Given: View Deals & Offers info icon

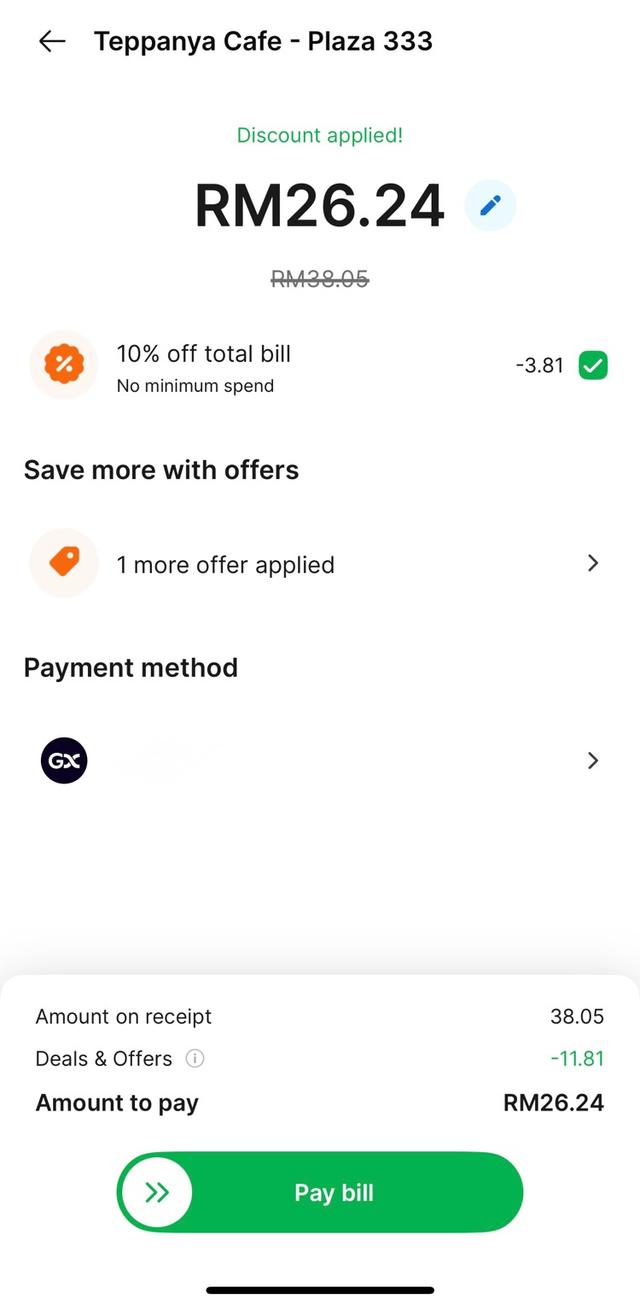Looking at the screenshot, I should click(196, 1058).
